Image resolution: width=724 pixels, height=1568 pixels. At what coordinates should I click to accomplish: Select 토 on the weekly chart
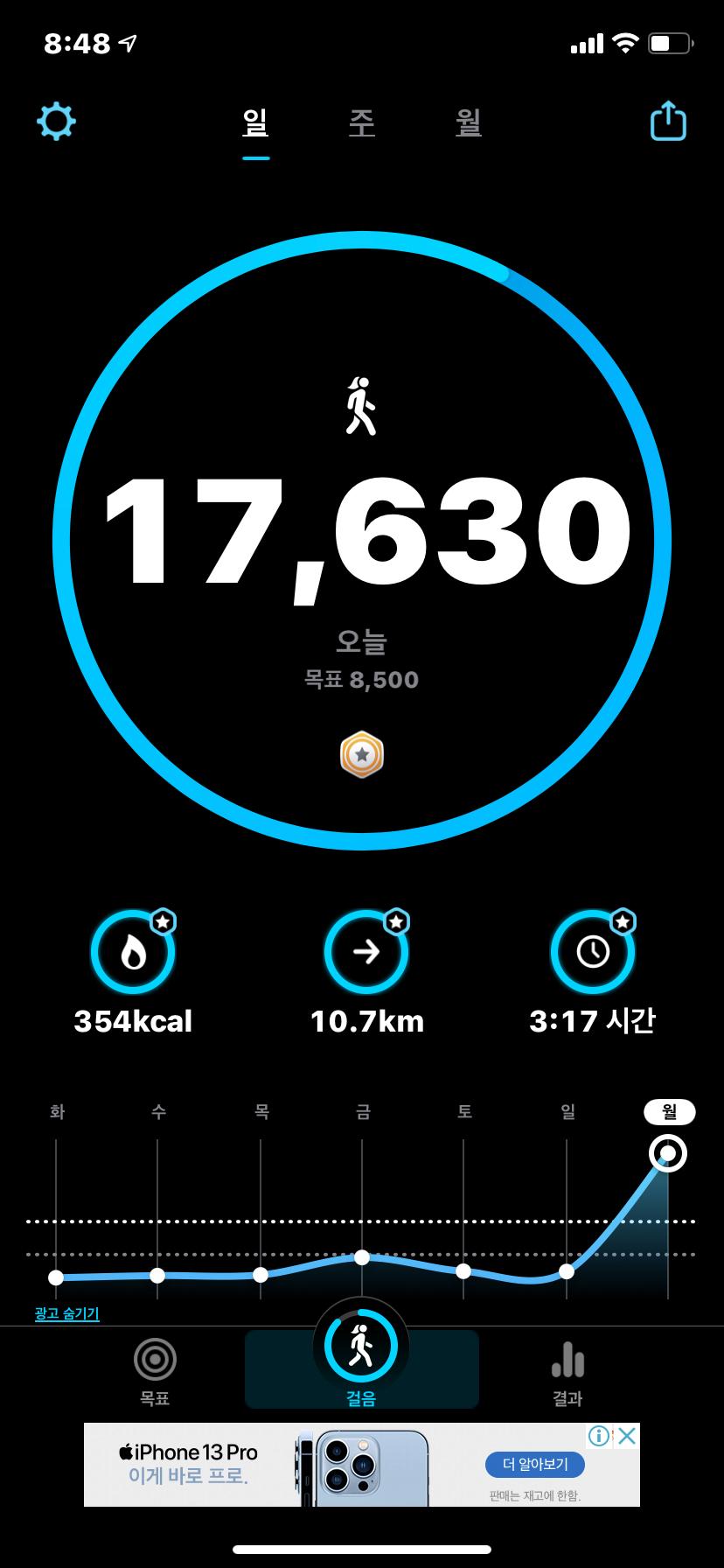point(463,1270)
